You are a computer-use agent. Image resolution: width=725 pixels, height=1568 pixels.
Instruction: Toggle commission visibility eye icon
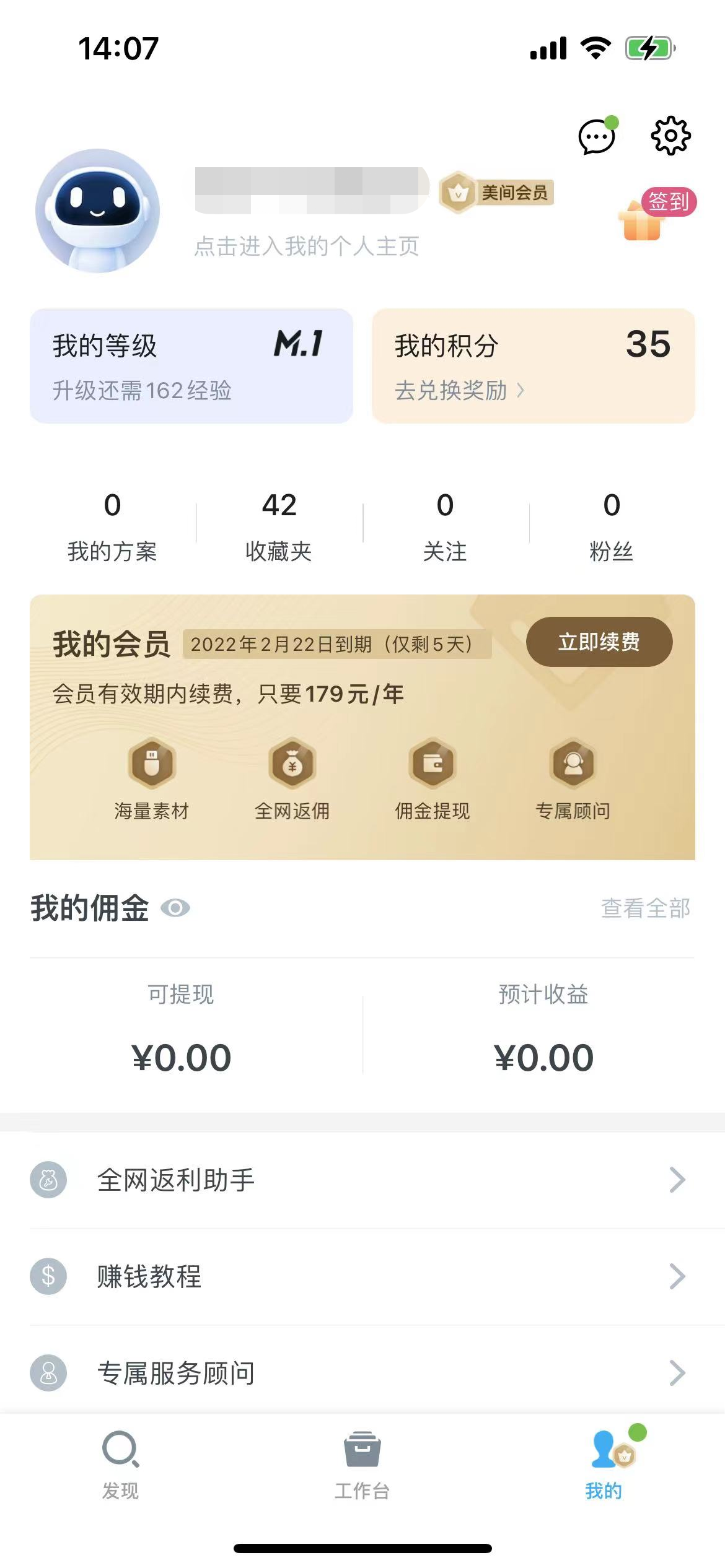175,908
